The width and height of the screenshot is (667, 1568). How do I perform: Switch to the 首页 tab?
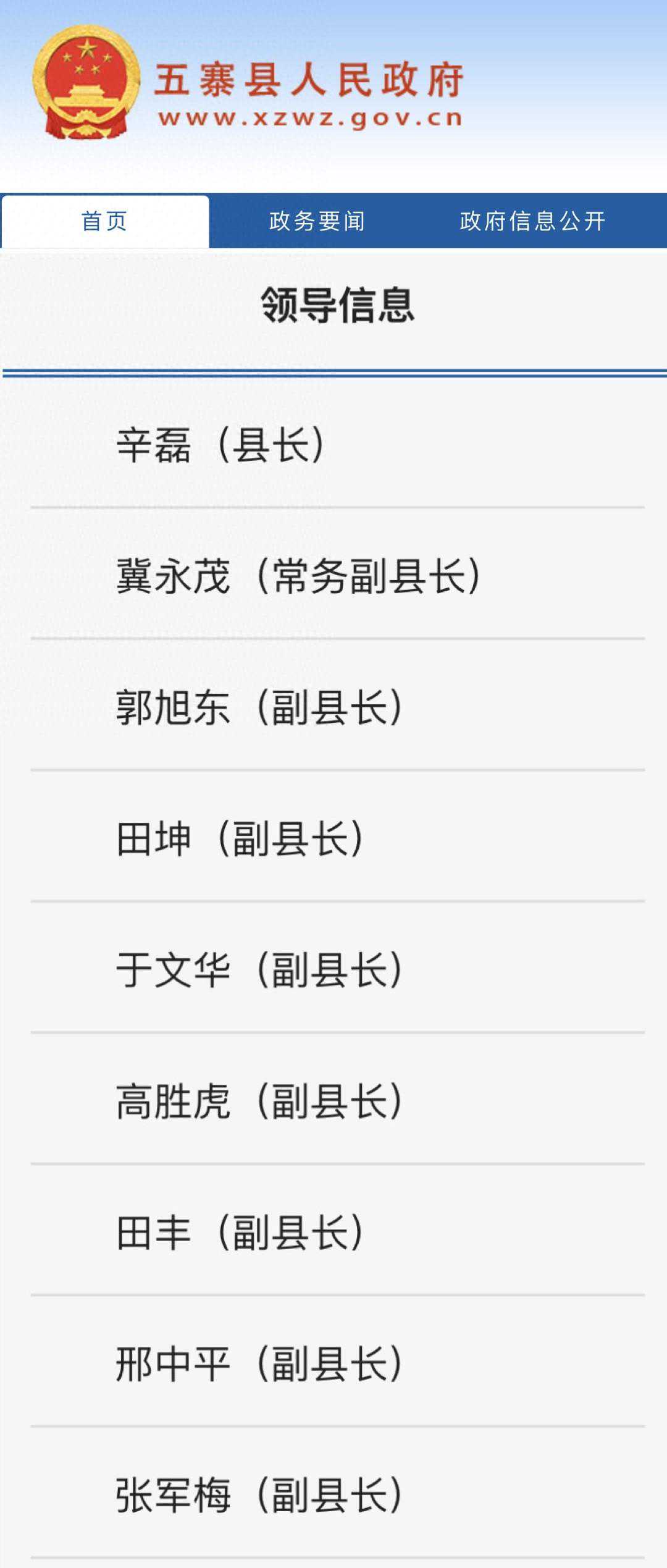[105, 222]
